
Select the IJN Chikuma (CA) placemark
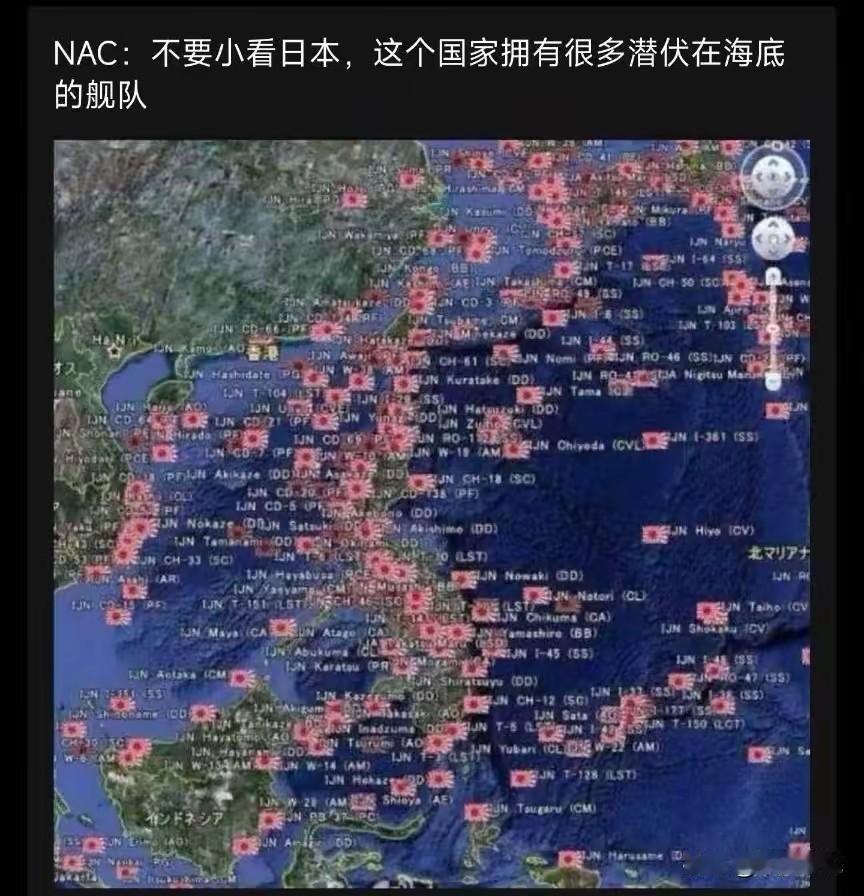(567, 606)
